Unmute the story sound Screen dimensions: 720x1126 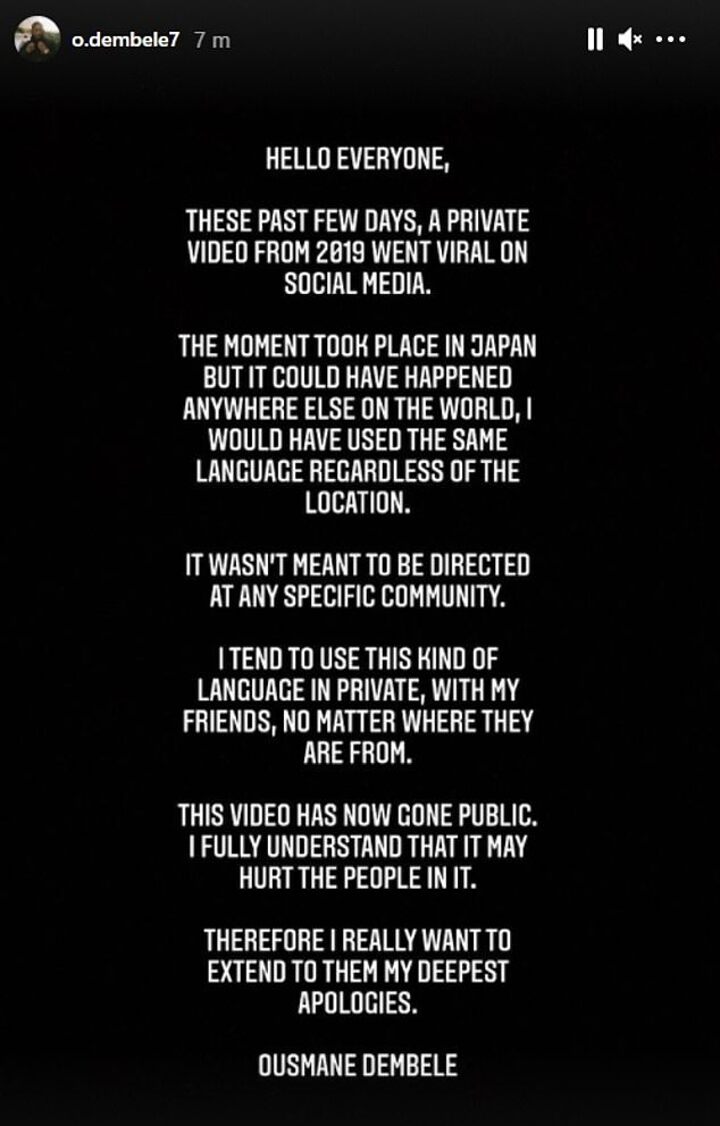tap(630, 39)
